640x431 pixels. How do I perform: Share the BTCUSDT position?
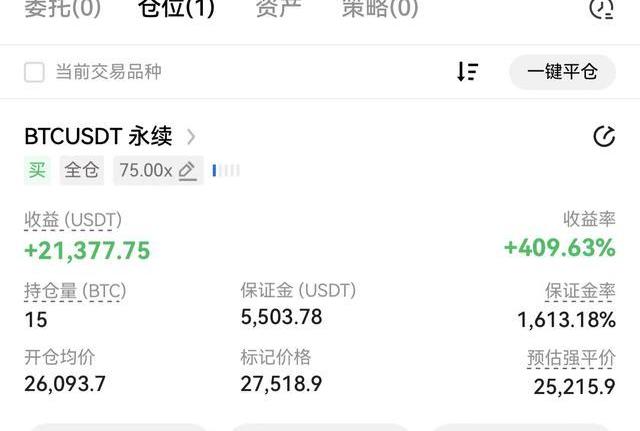[x=603, y=137]
